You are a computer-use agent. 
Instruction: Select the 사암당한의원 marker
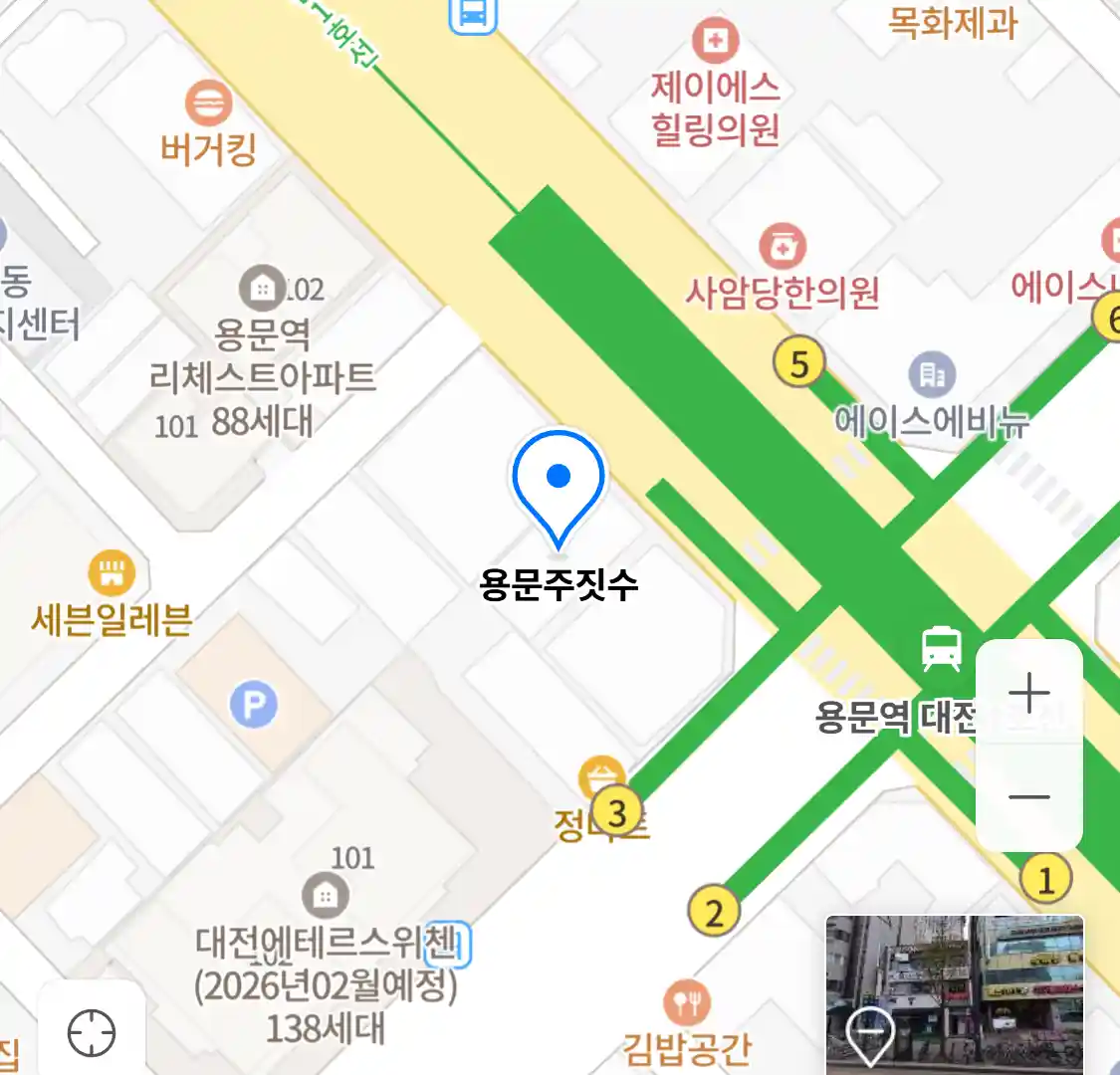[783, 246]
